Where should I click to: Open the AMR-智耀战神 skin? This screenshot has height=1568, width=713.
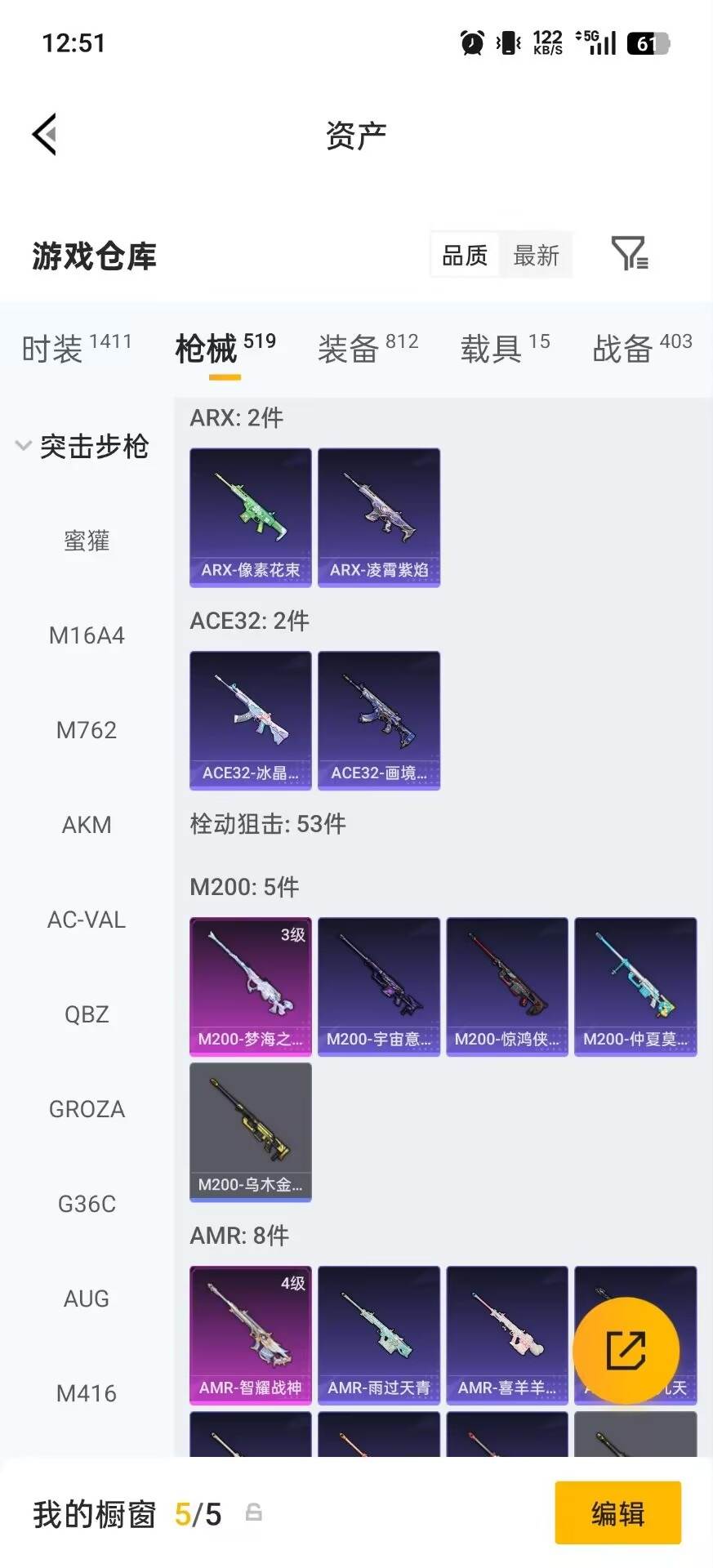(x=251, y=1335)
